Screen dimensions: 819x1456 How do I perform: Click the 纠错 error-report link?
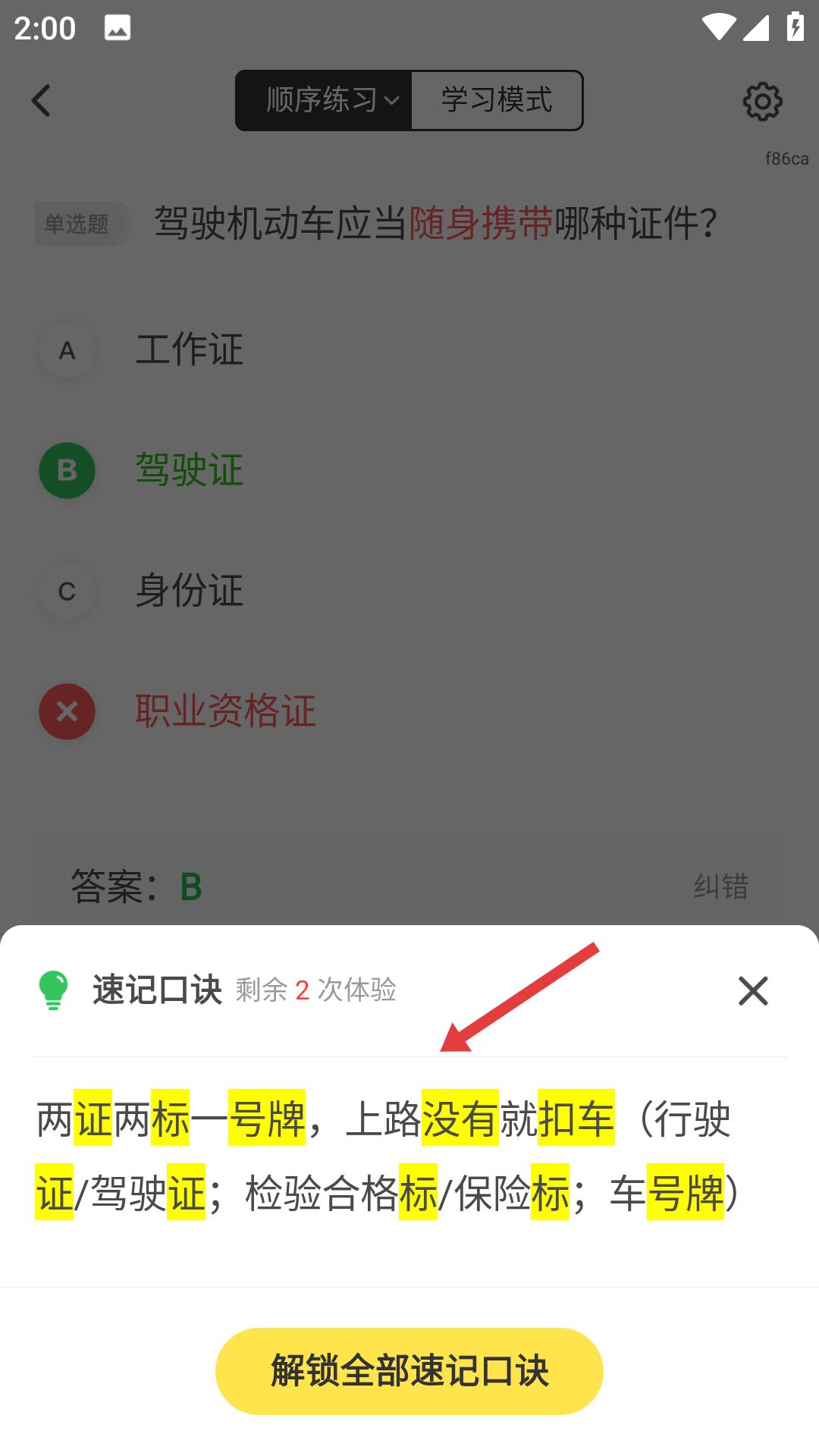[x=722, y=886]
